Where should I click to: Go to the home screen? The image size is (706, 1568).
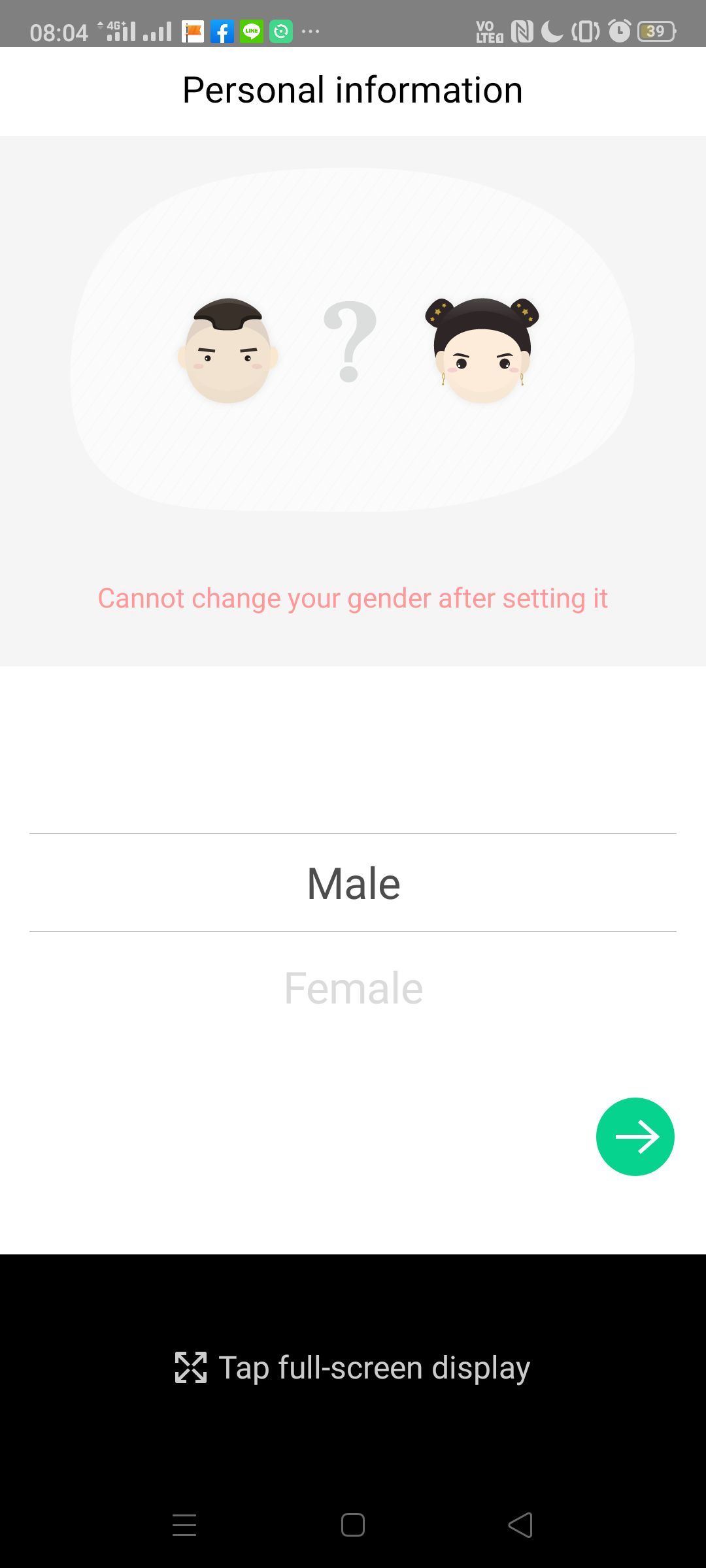click(353, 1525)
